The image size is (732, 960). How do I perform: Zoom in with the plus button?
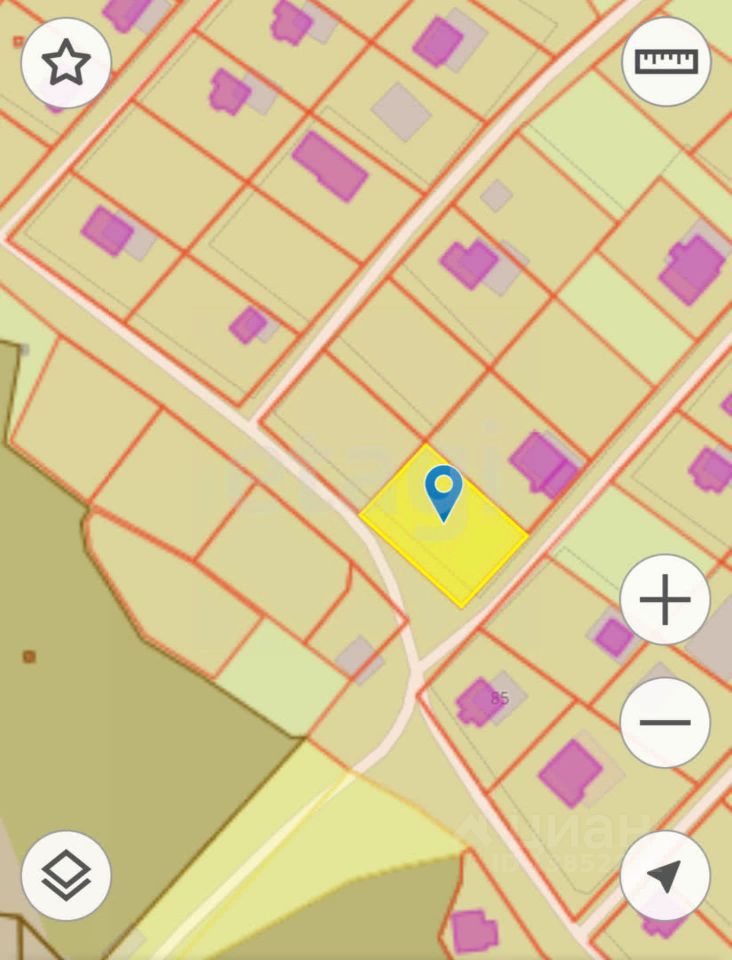click(x=665, y=601)
